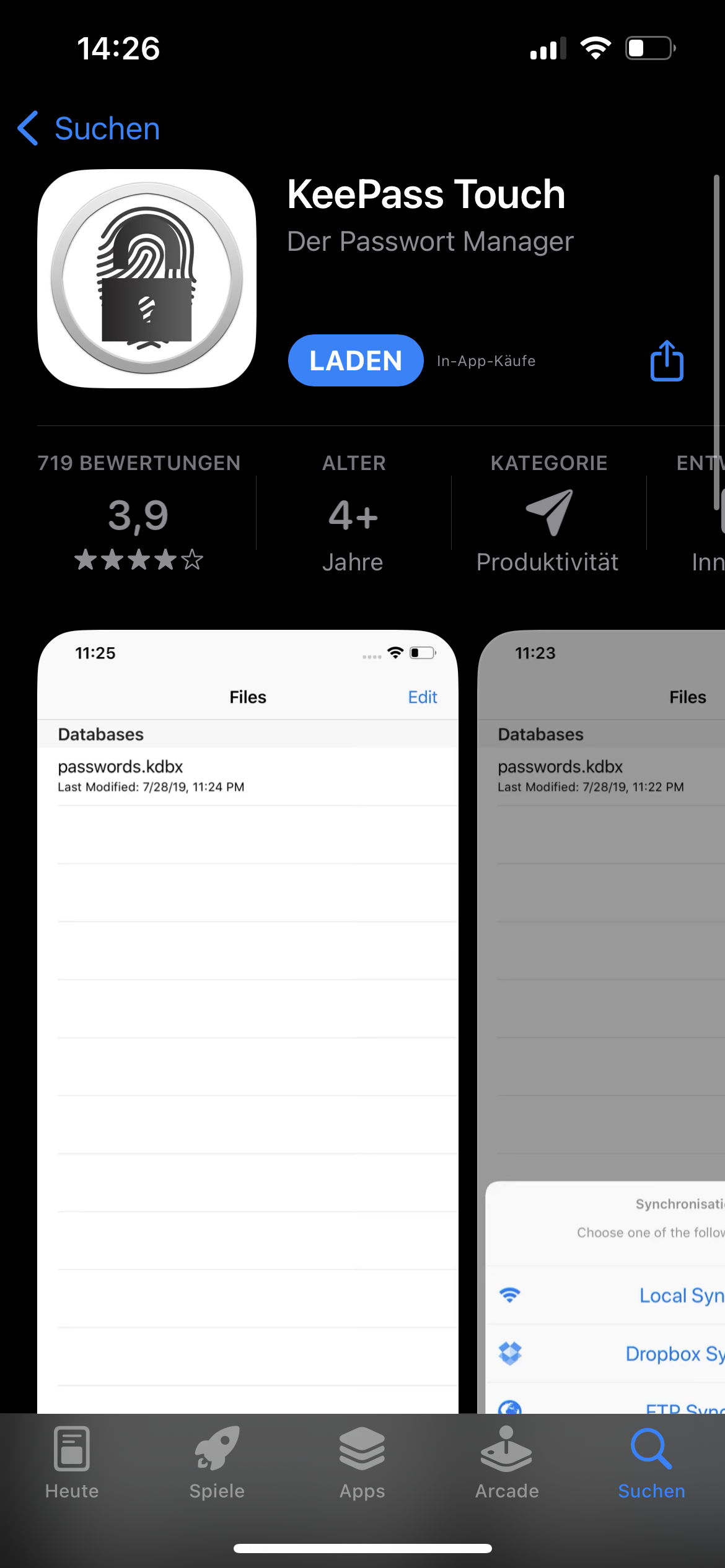The image size is (725, 1568).
Task: Switch to the Apps tab
Action: pos(362,1463)
